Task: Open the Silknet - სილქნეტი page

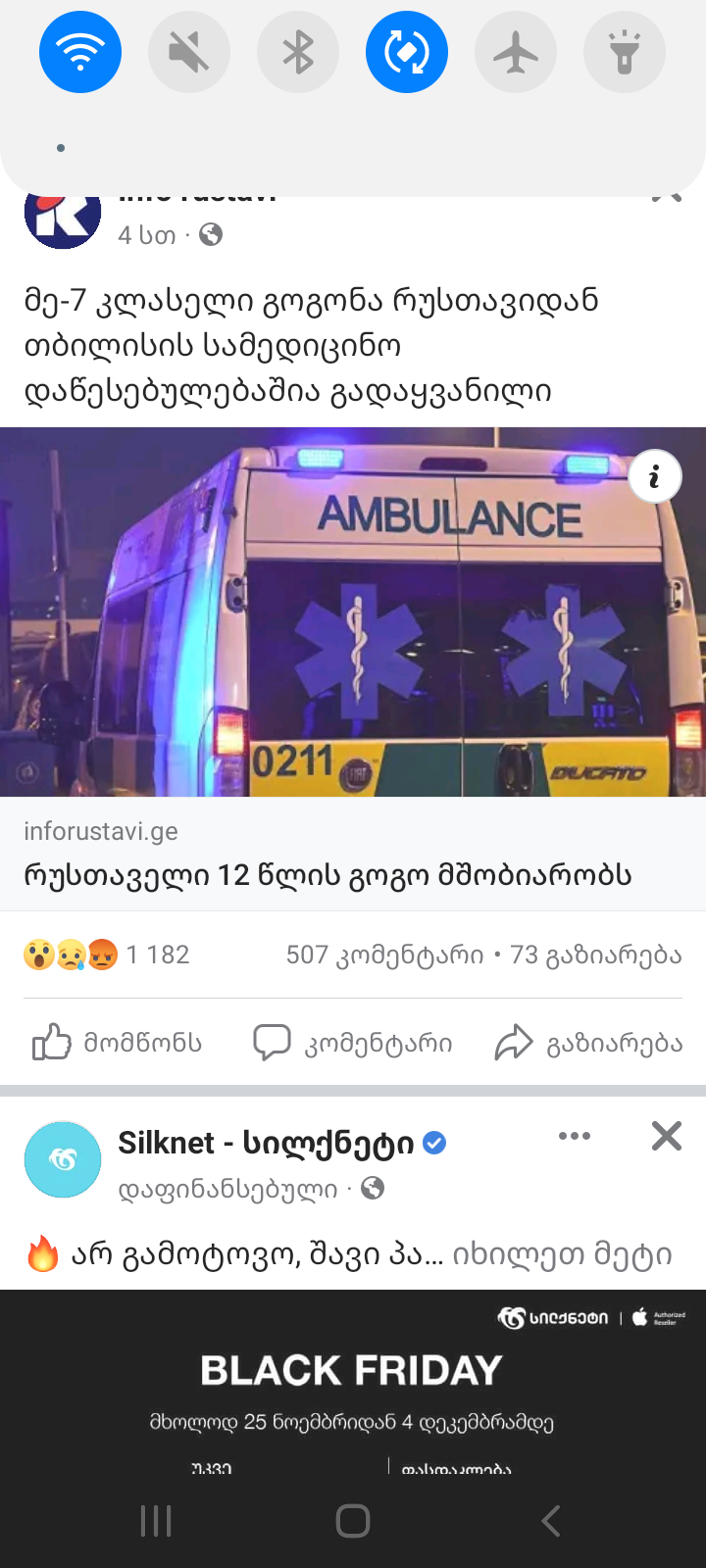Action: point(266,1143)
